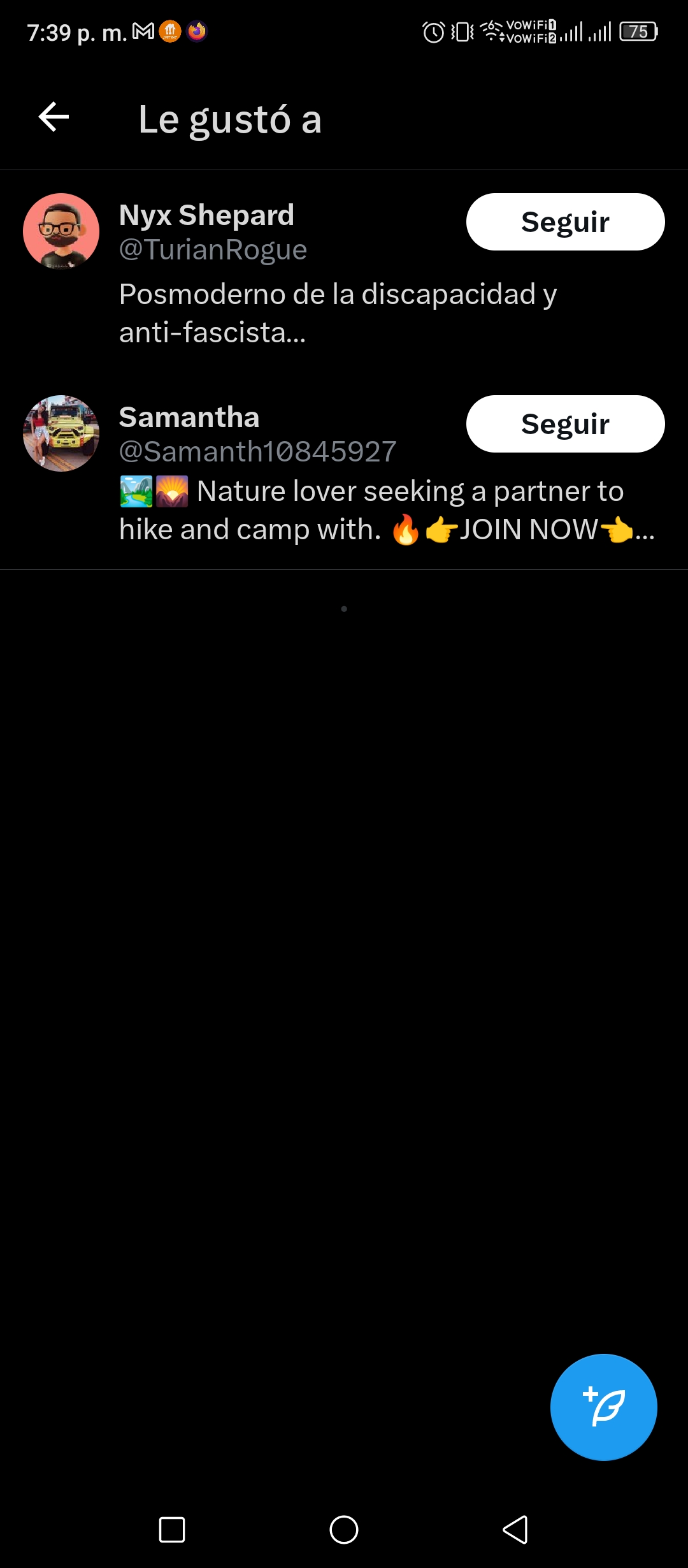Tap Nyx Shepard's avatar picture

[x=61, y=231]
